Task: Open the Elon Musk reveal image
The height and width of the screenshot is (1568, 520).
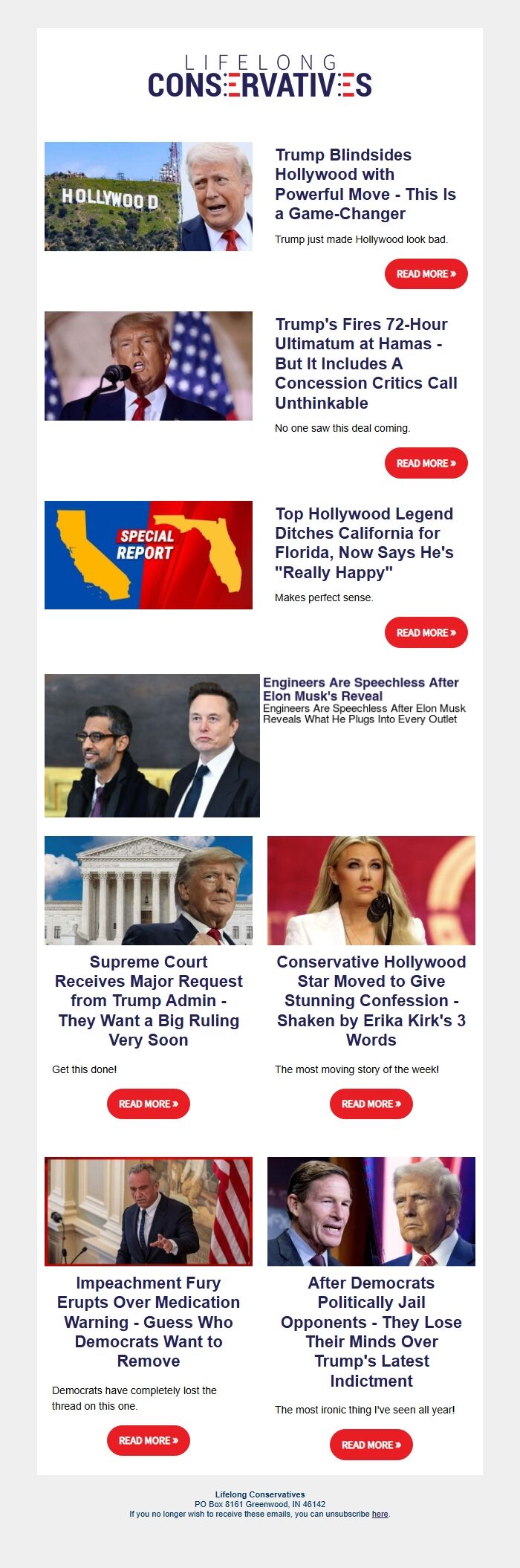Action: tap(152, 745)
